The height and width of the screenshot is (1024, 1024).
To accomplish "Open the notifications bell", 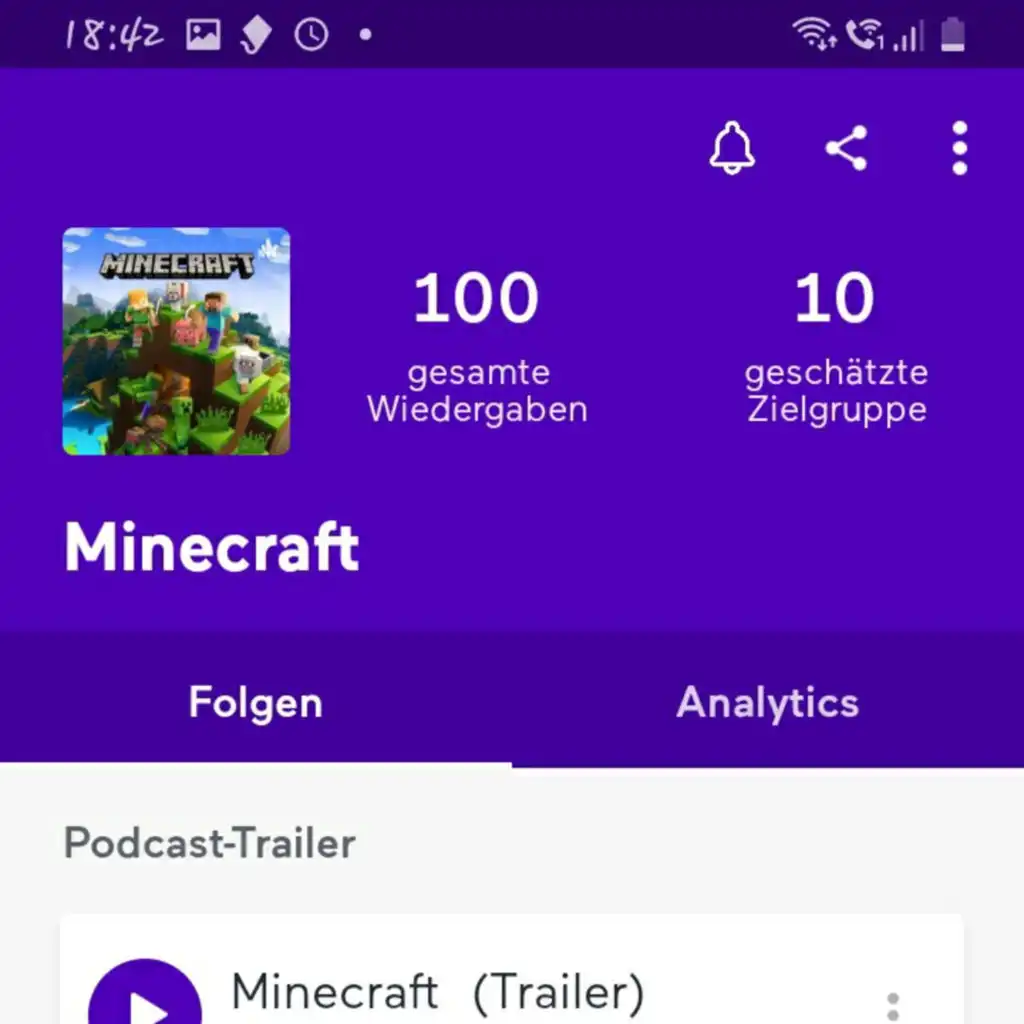I will 732,149.
